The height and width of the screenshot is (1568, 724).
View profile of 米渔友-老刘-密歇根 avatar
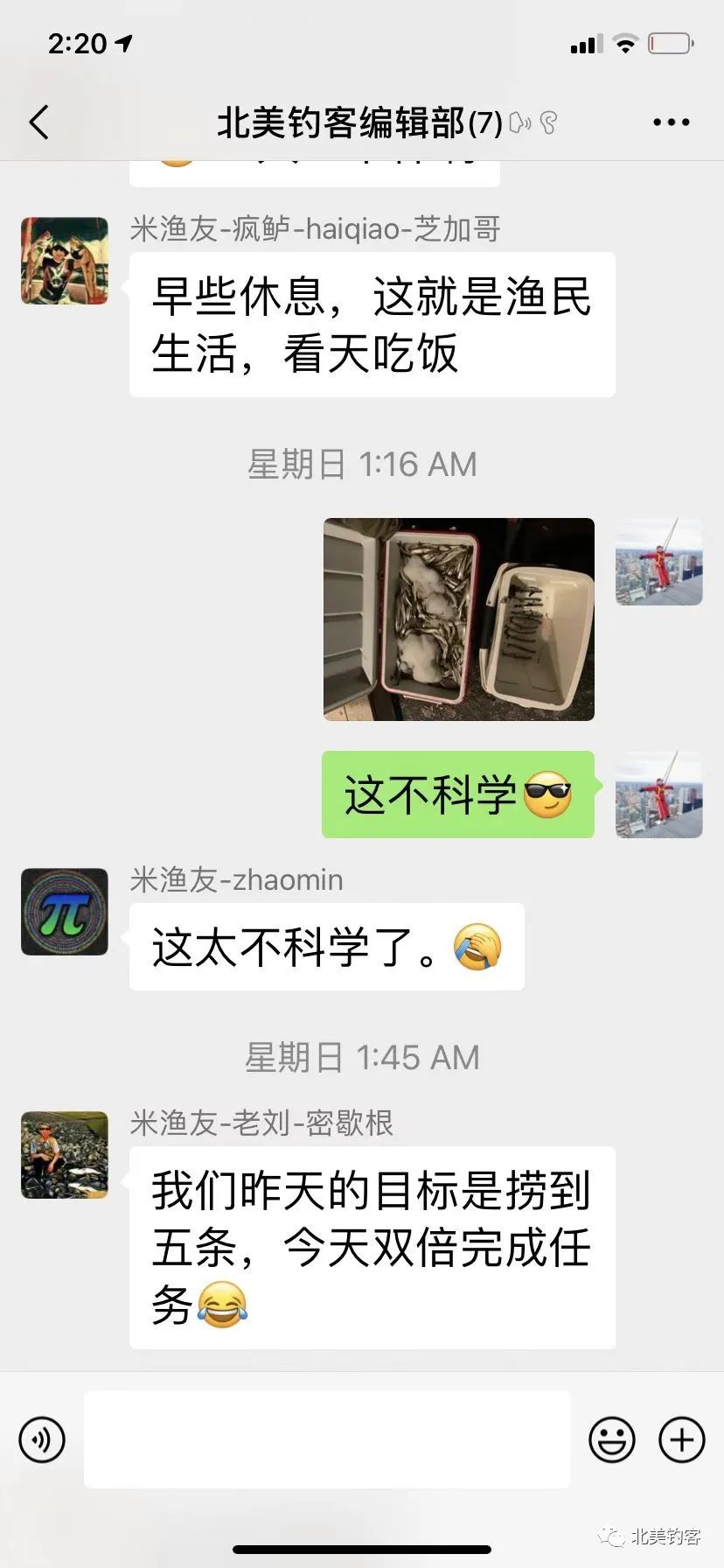coord(65,1155)
